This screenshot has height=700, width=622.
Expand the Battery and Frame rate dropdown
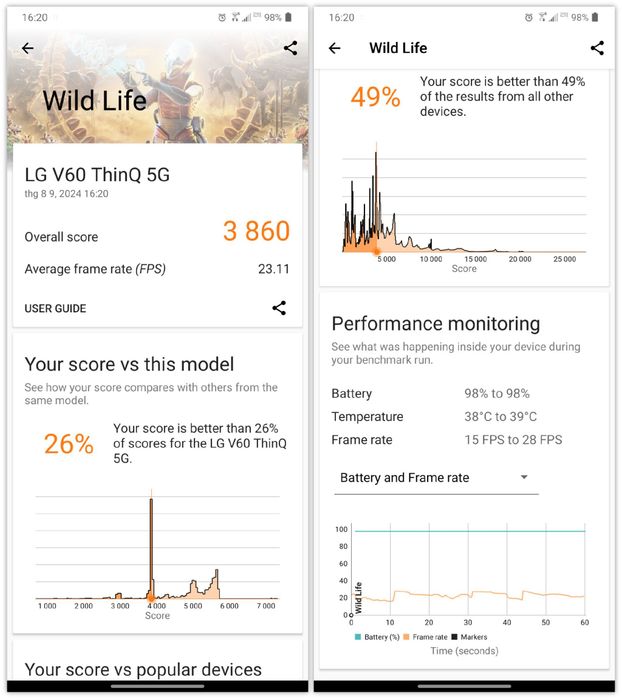[436, 478]
